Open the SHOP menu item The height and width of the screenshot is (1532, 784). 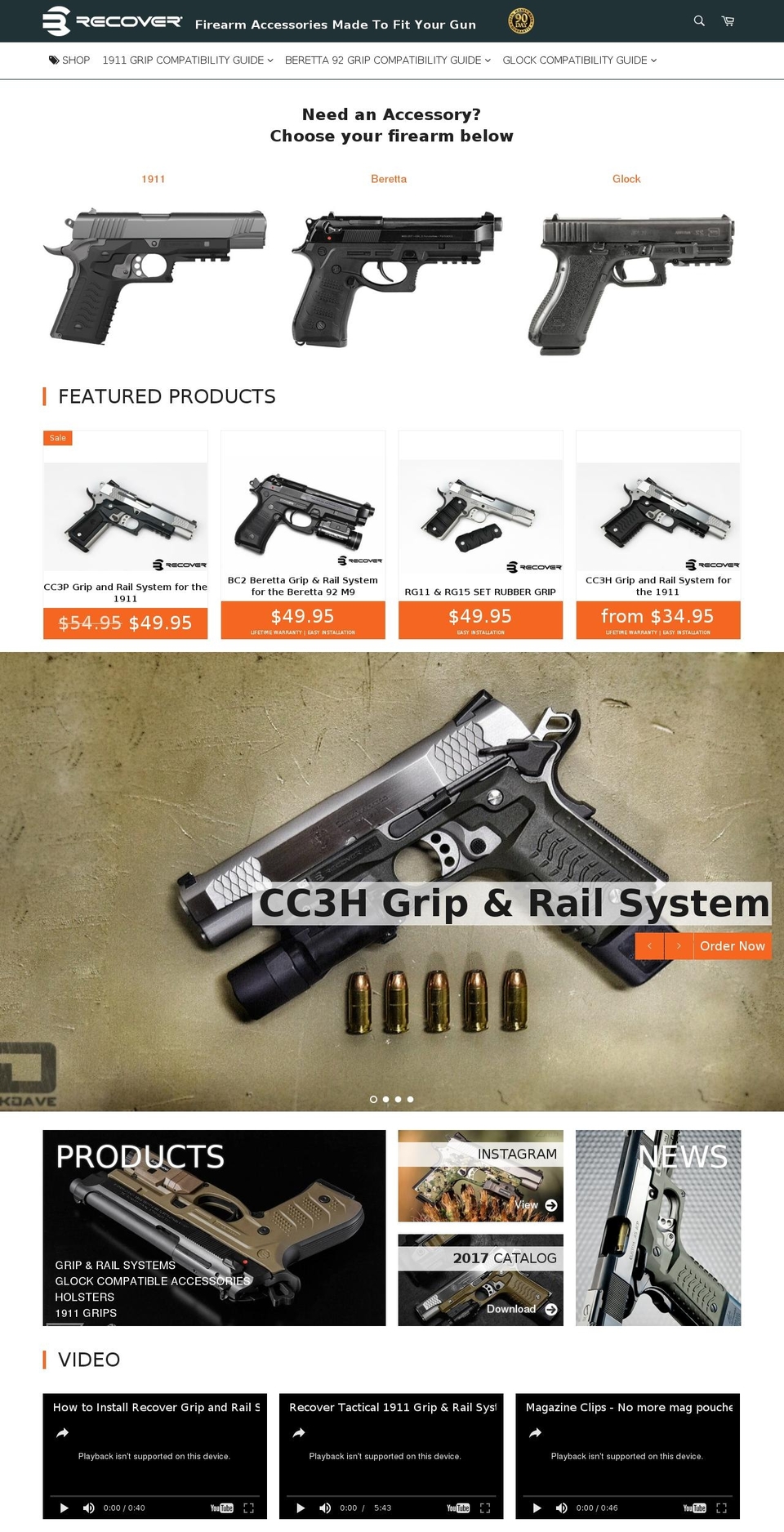pos(75,60)
